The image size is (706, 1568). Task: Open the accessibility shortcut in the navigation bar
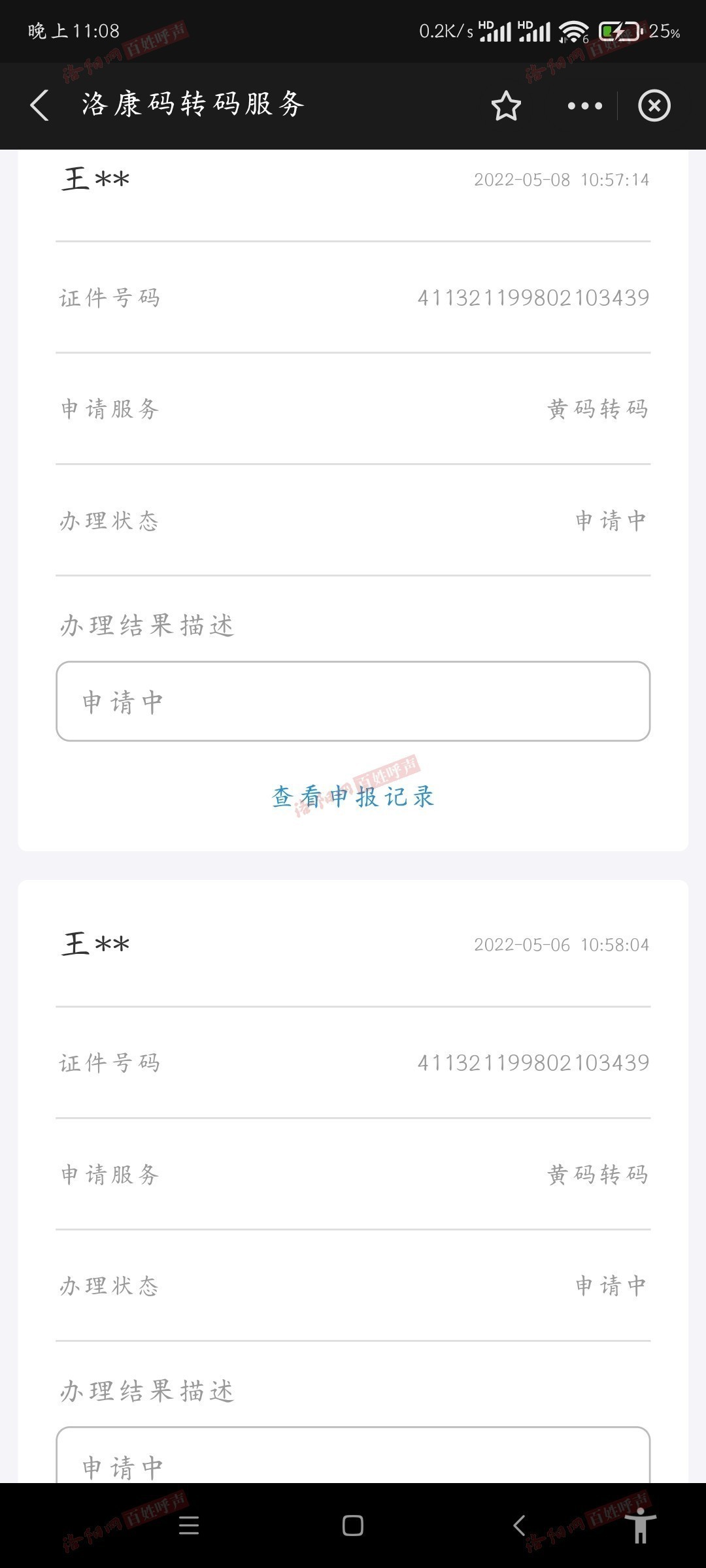(x=641, y=1526)
